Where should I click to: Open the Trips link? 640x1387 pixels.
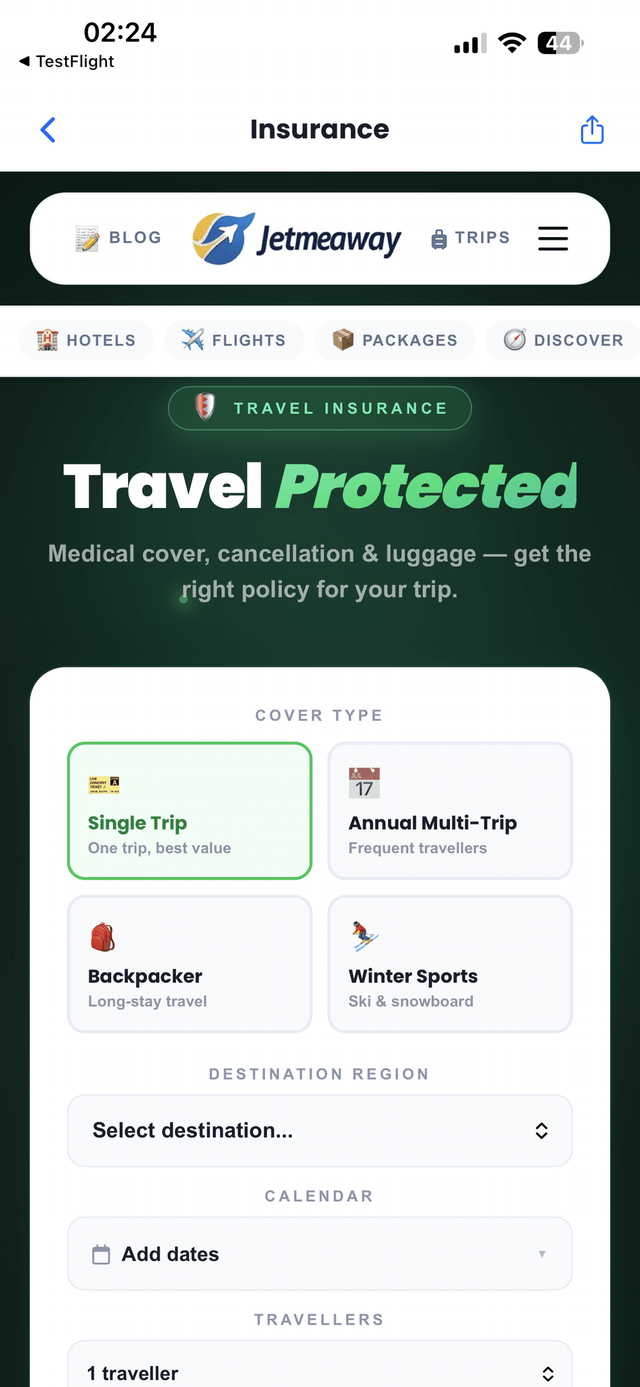click(470, 238)
